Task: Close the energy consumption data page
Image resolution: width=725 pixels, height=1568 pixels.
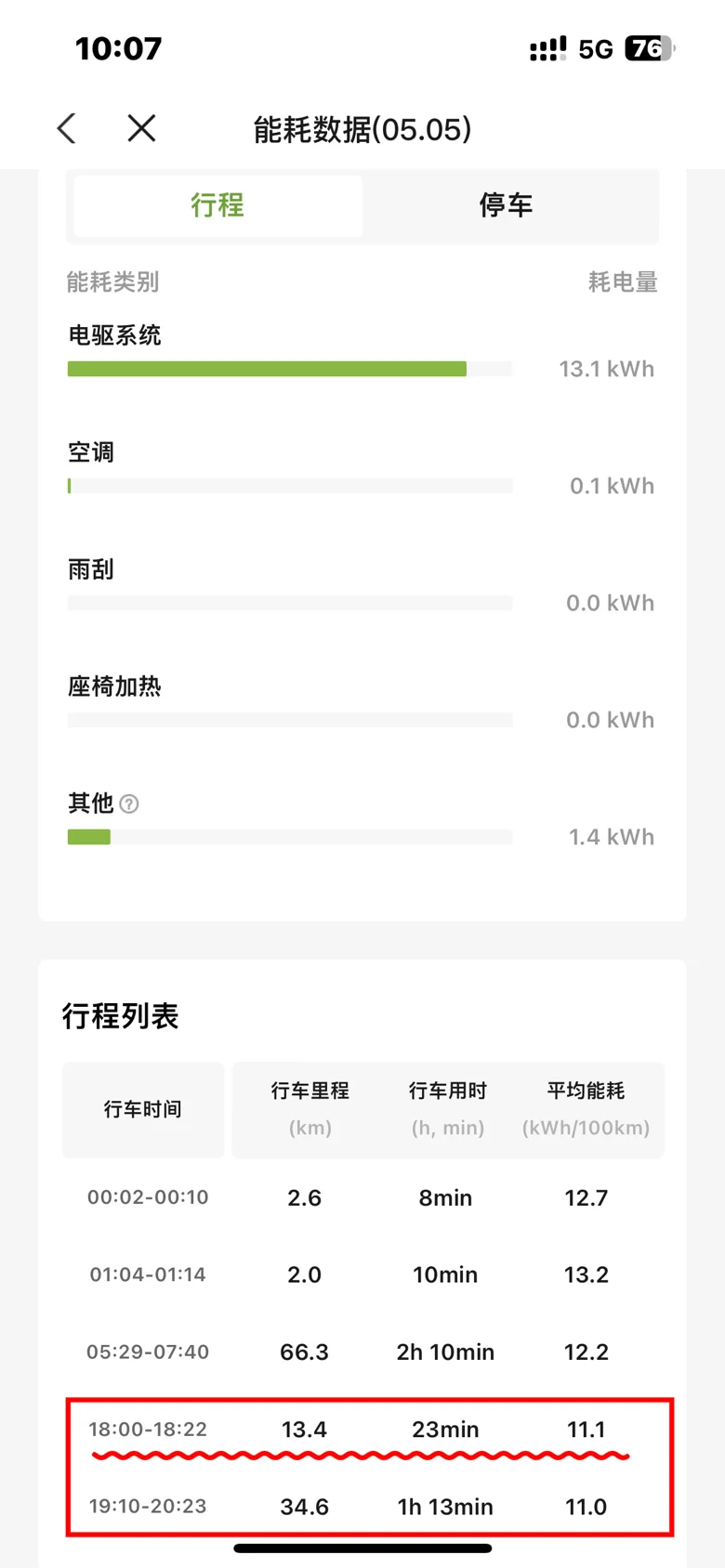Action: coord(141,128)
